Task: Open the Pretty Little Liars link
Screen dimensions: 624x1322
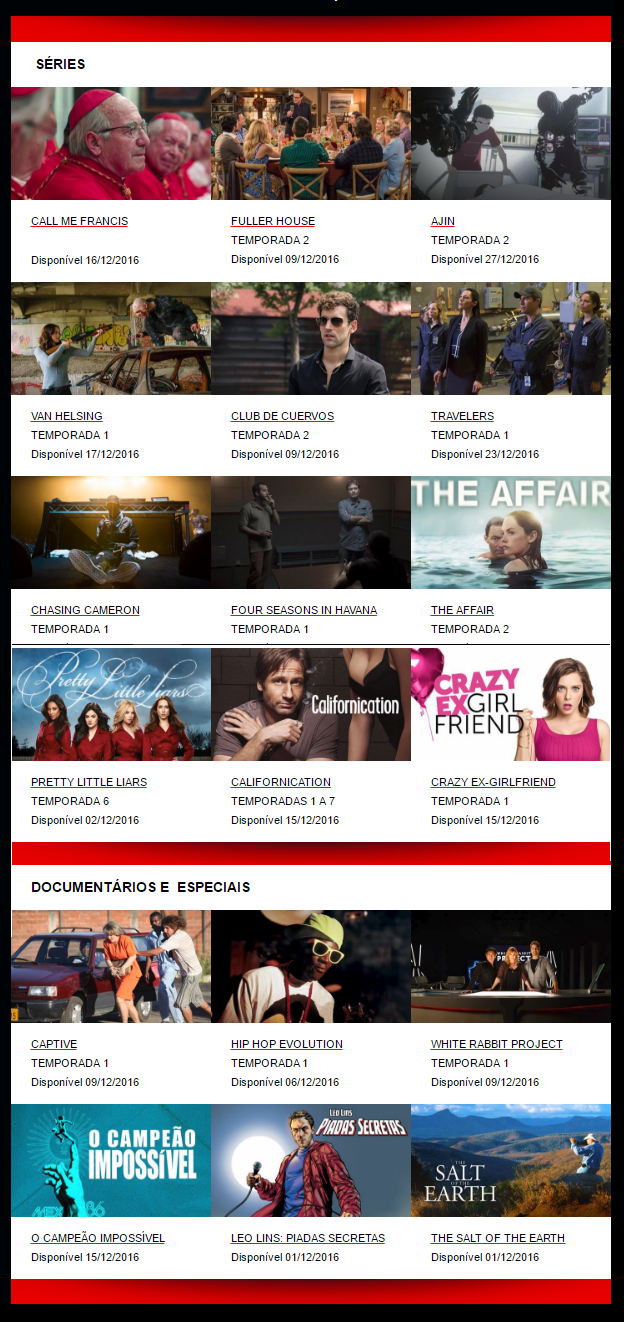Action: [x=88, y=782]
